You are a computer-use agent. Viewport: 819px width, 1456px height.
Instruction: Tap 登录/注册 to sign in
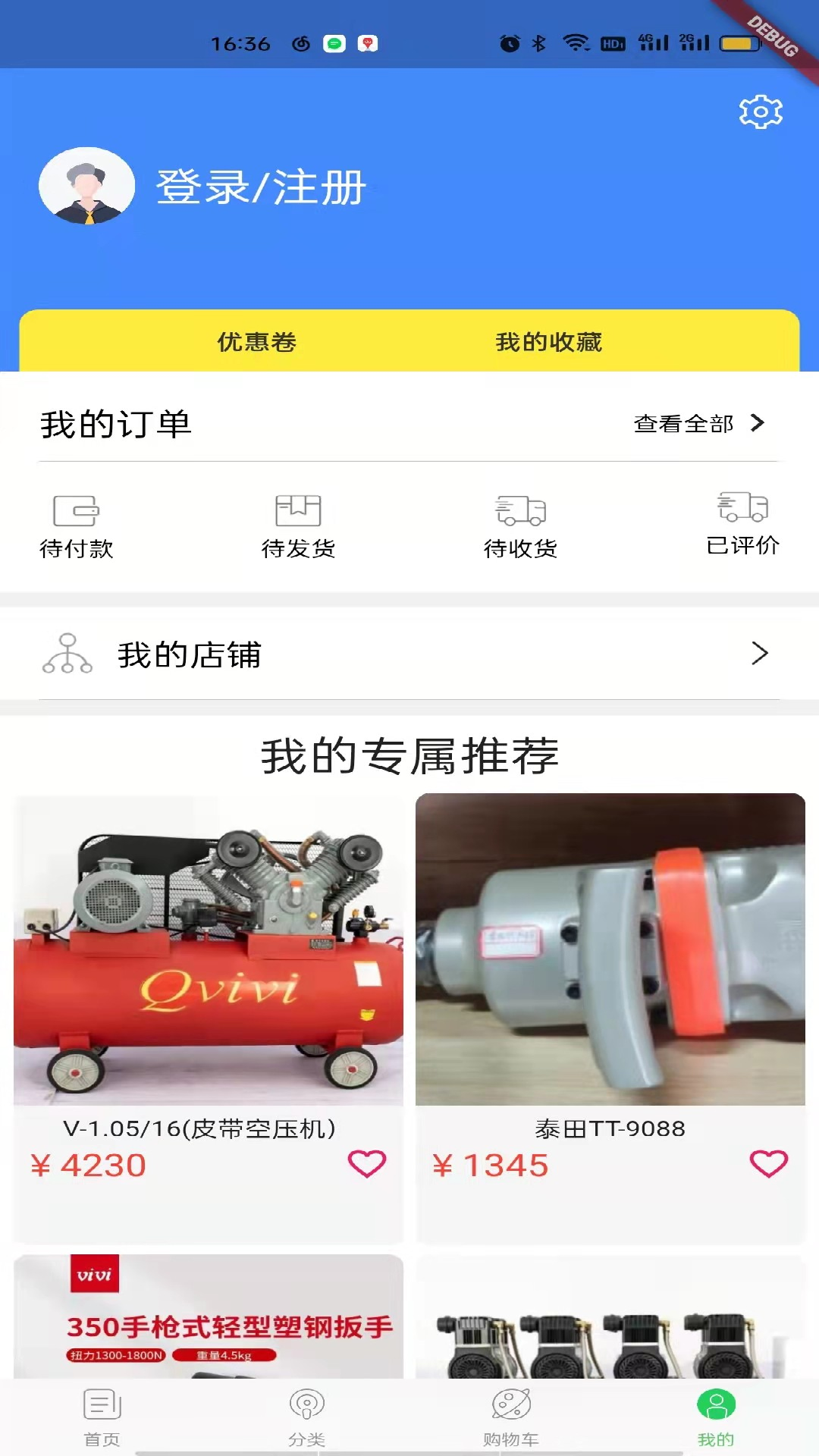[261, 187]
